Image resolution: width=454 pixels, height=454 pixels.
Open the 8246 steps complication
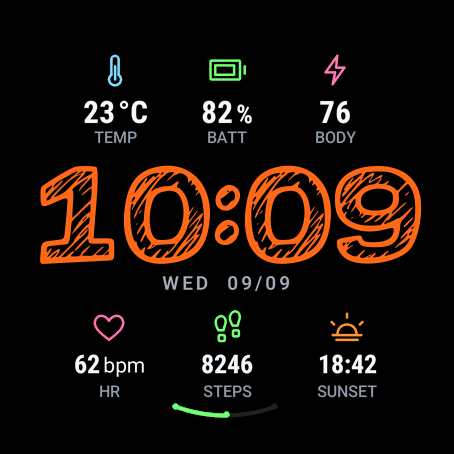click(227, 354)
